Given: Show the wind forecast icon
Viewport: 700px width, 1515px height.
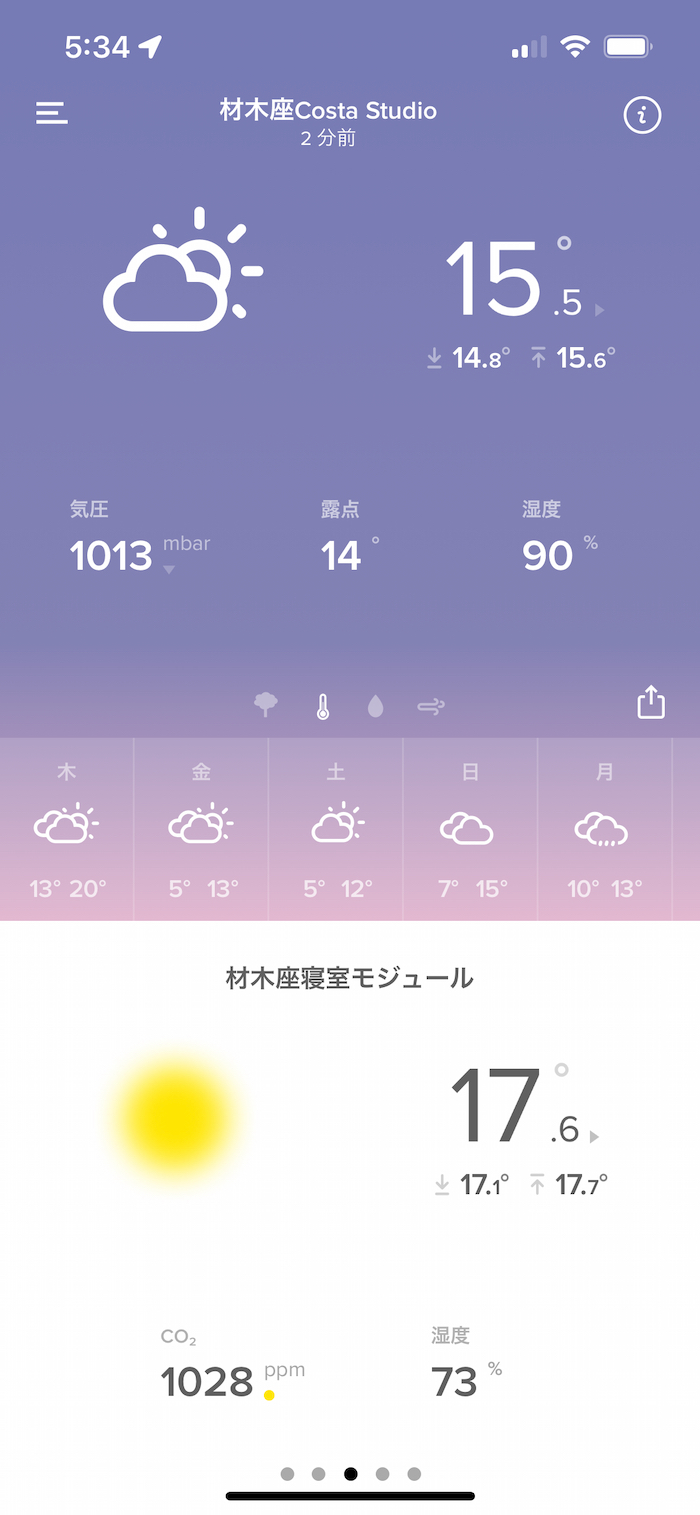Looking at the screenshot, I should pyautogui.click(x=431, y=707).
